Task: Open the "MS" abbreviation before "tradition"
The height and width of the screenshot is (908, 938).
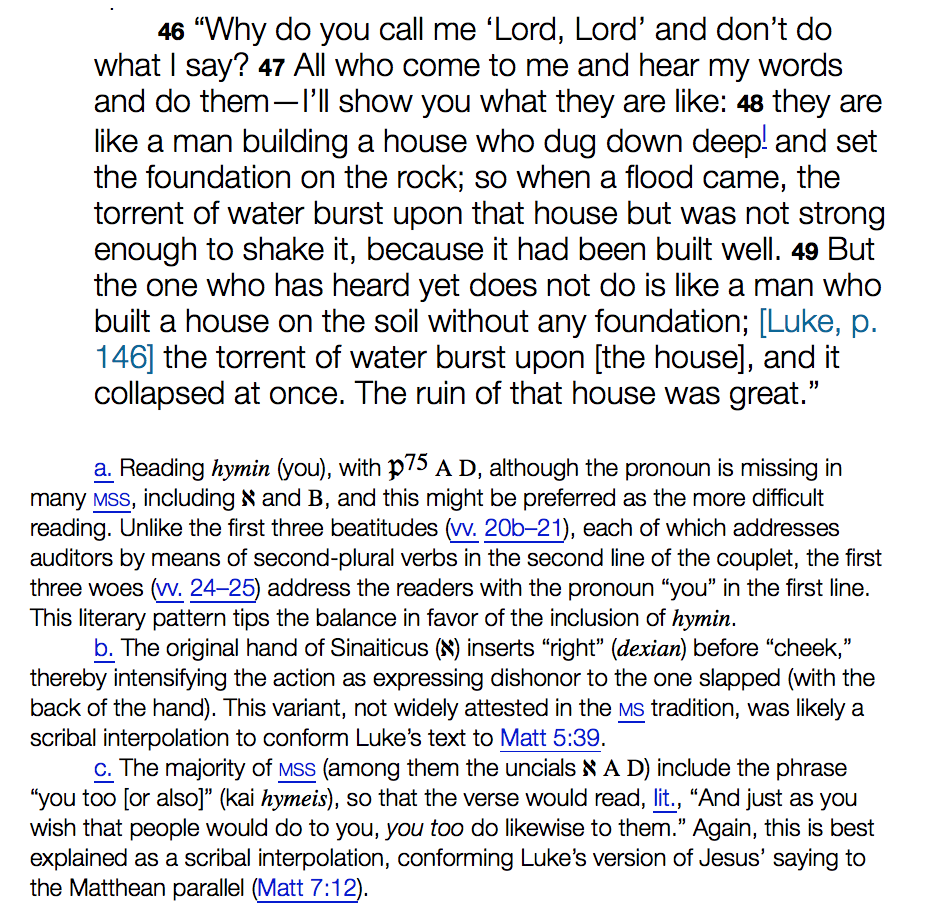Action: pyautogui.click(x=630, y=709)
